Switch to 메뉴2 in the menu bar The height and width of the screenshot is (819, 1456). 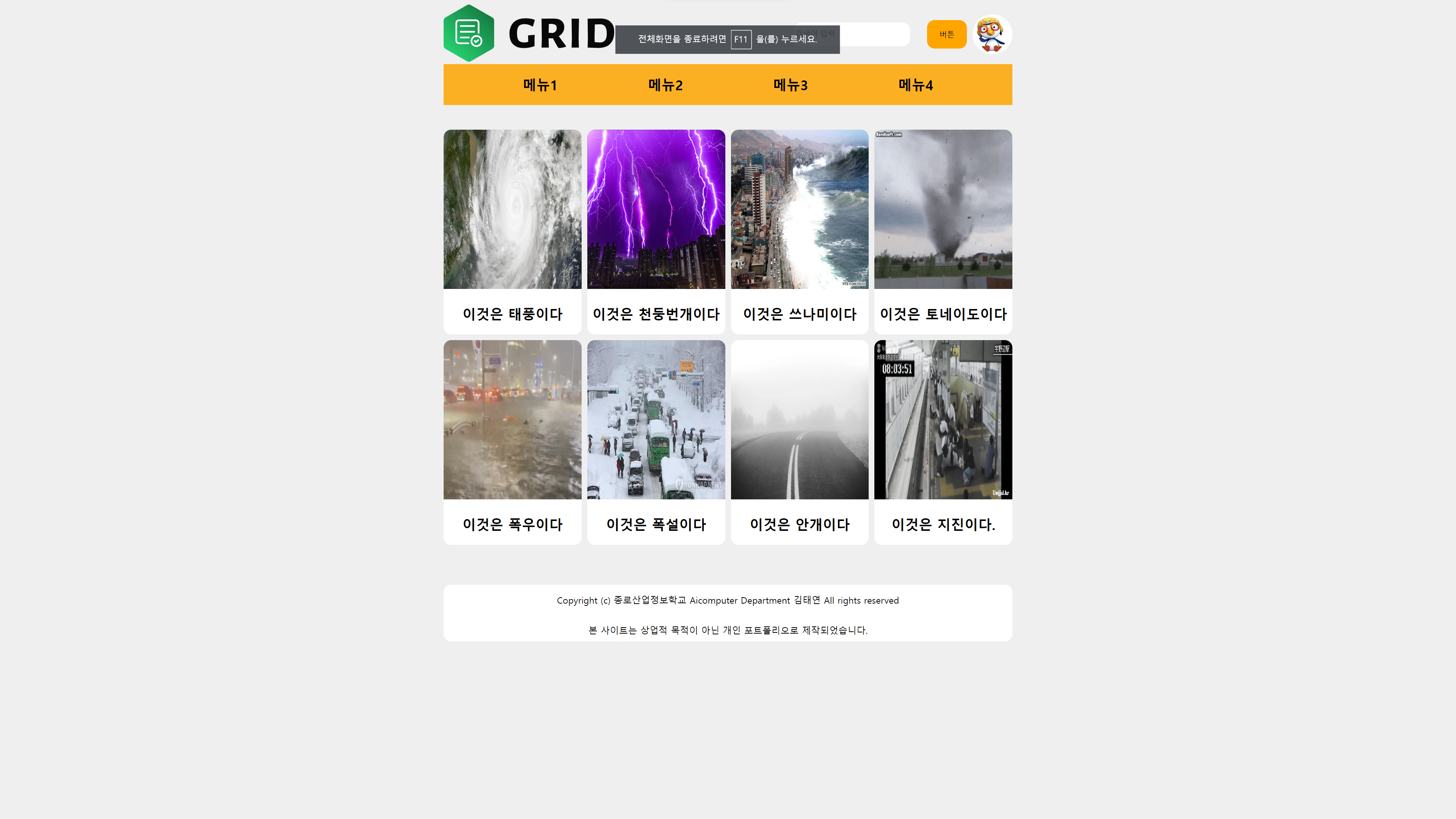(x=665, y=85)
